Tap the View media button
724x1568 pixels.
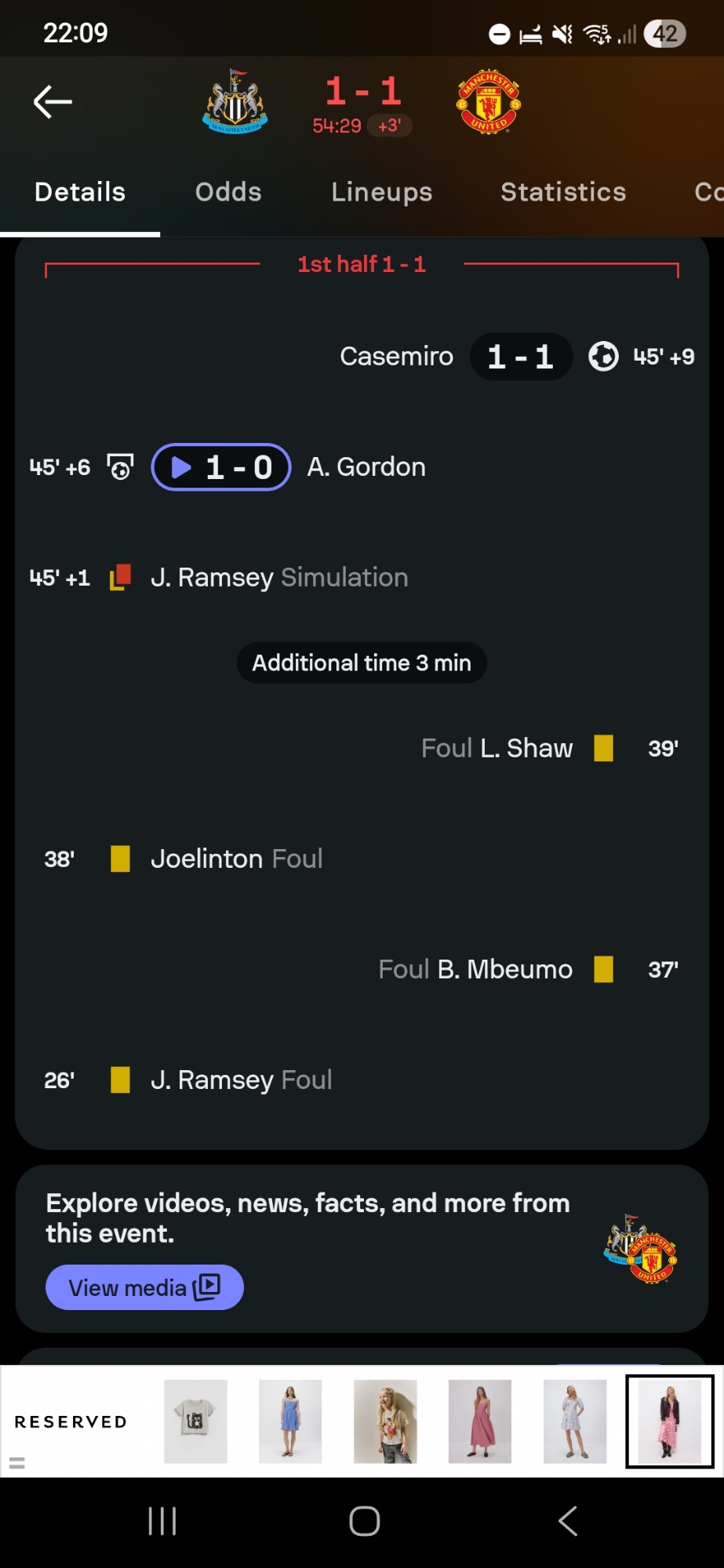[x=144, y=1287]
